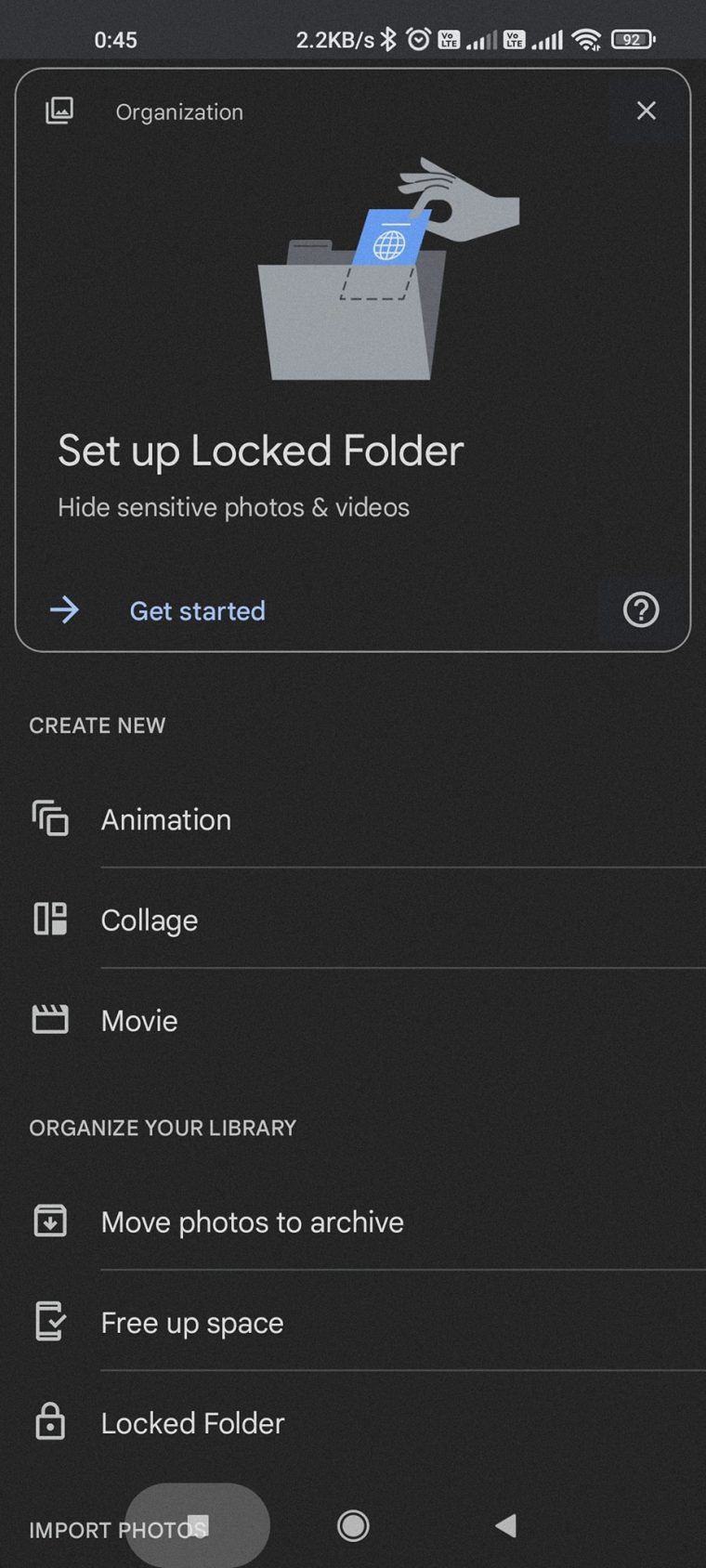
Task: Open the Locked Folder padlock icon
Action: pos(50,1422)
